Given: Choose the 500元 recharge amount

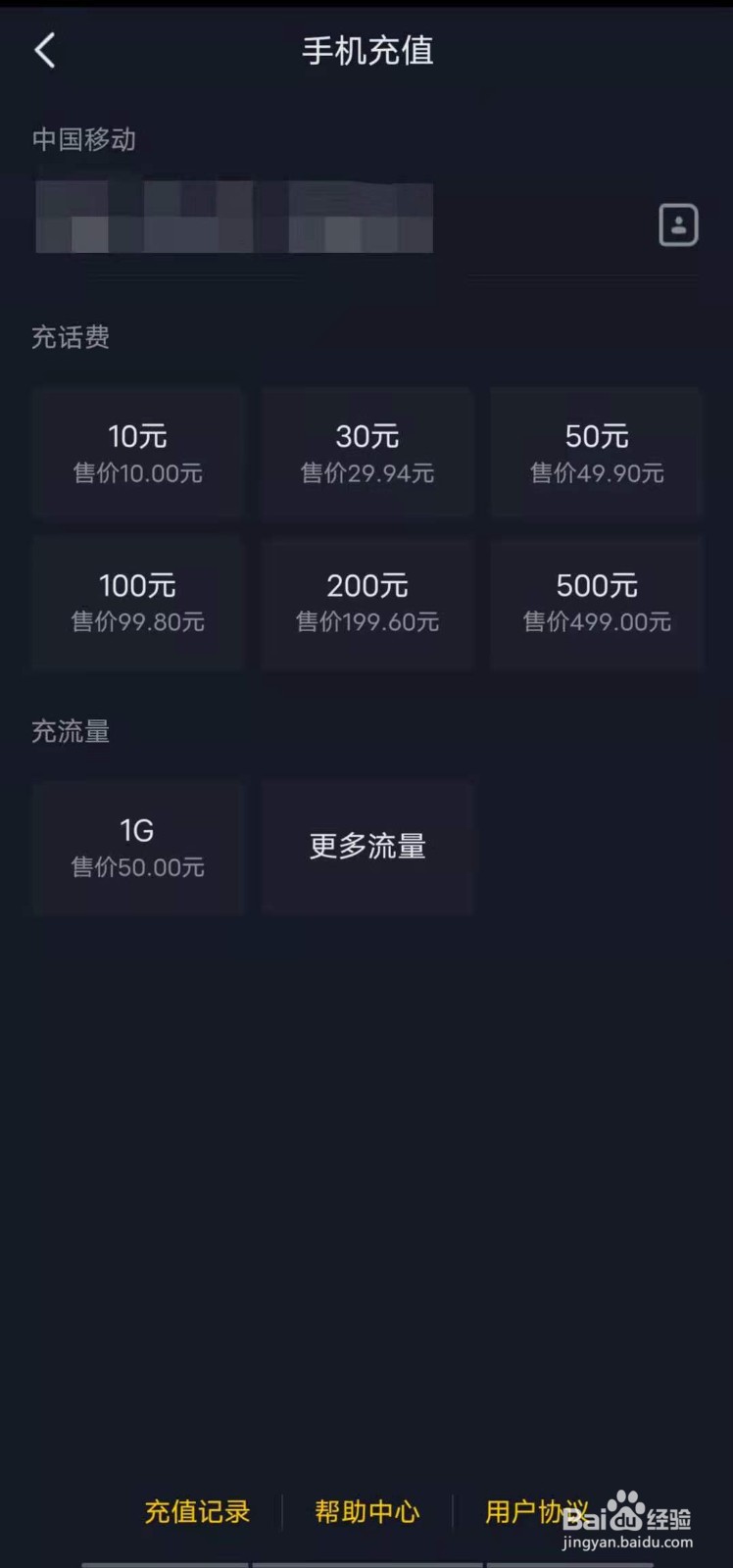Looking at the screenshot, I should [x=596, y=602].
